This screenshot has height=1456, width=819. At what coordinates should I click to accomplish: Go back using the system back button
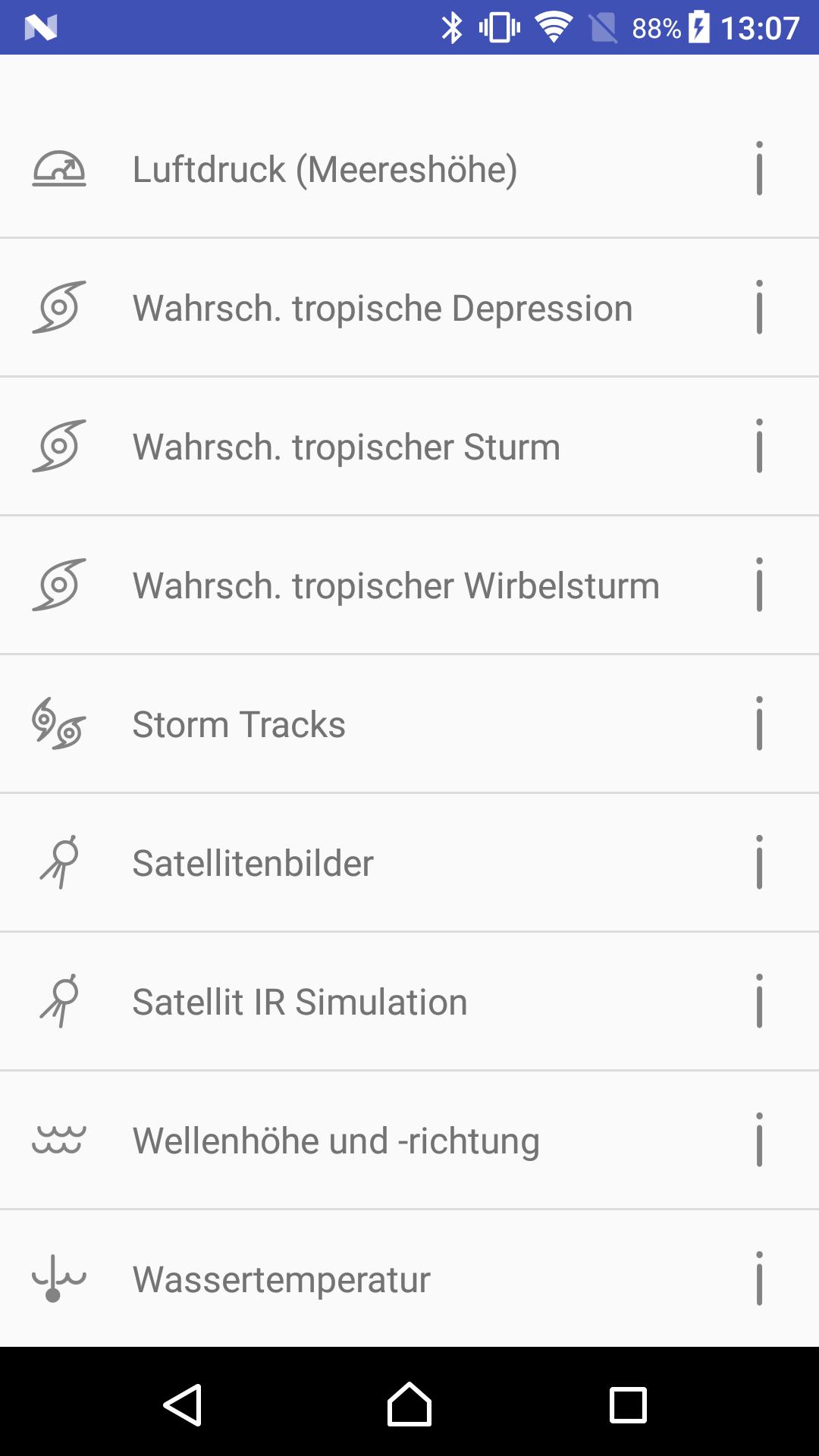coord(183,1404)
